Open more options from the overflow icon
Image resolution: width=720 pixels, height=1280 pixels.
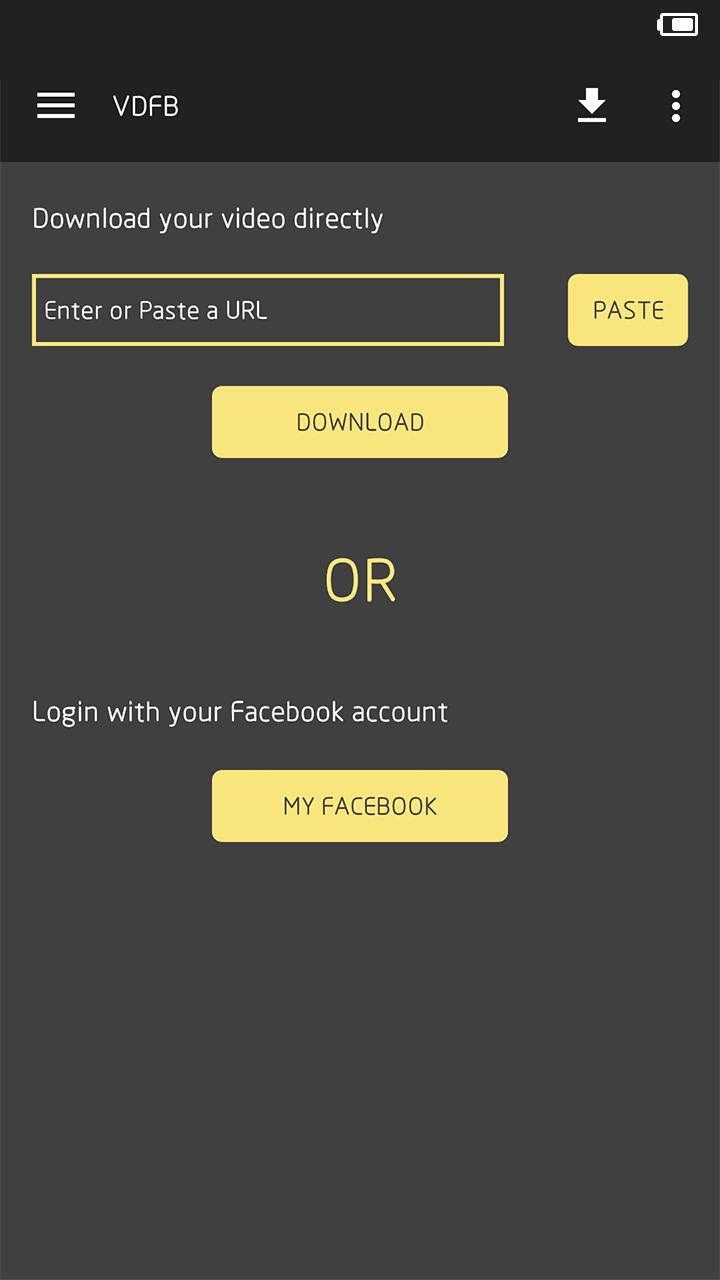(676, 106)
